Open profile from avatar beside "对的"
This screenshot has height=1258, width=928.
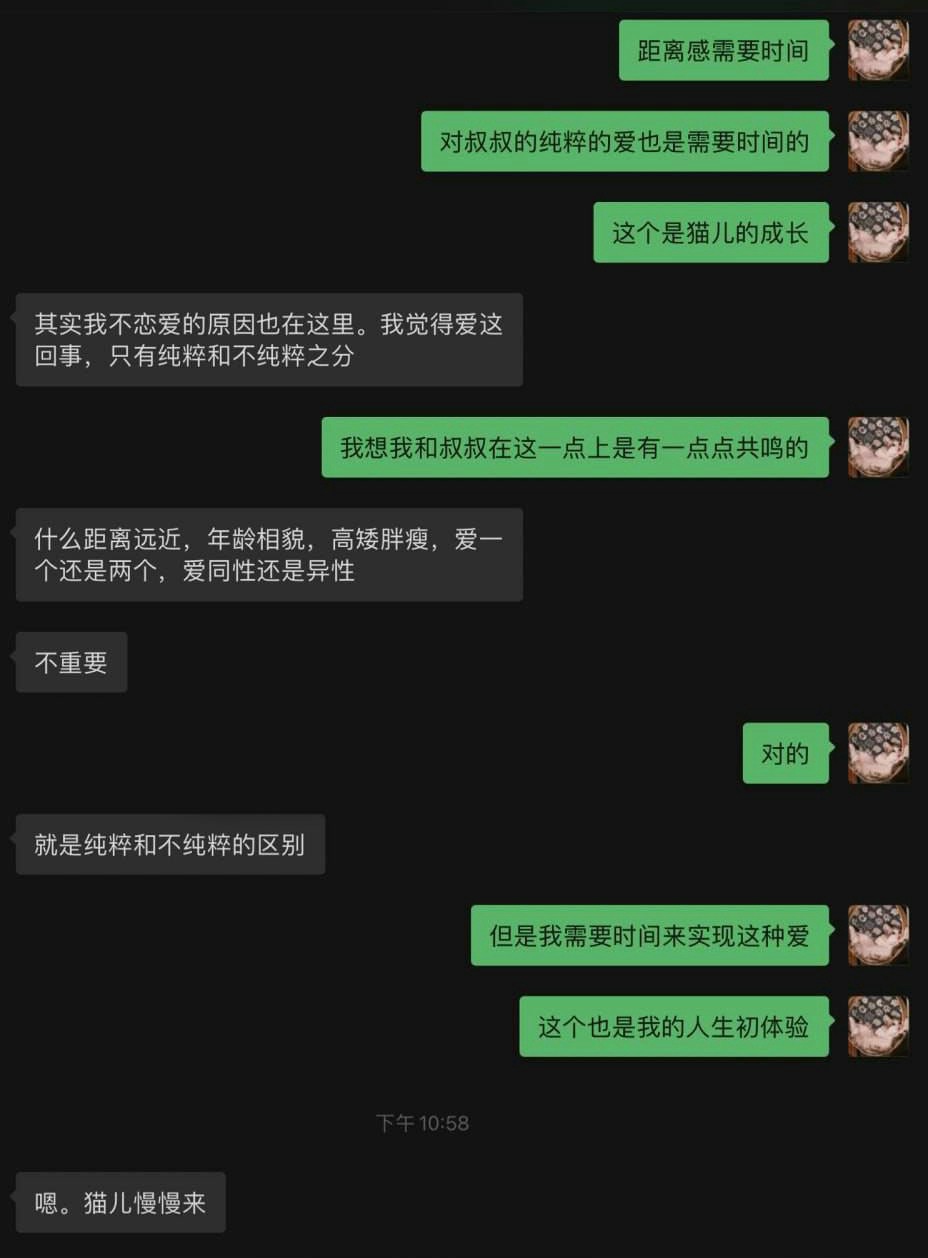(x=878, y=753)
